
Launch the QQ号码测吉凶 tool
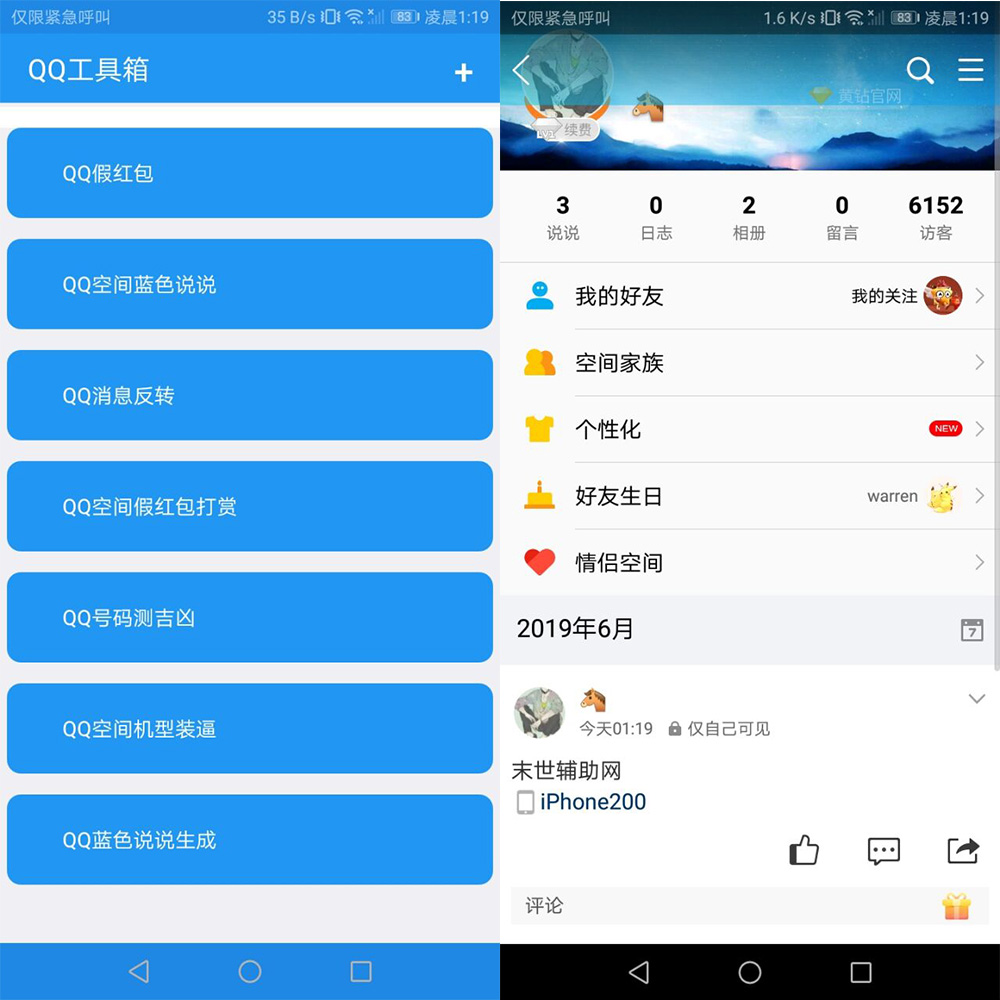click(x=250, y=617)
